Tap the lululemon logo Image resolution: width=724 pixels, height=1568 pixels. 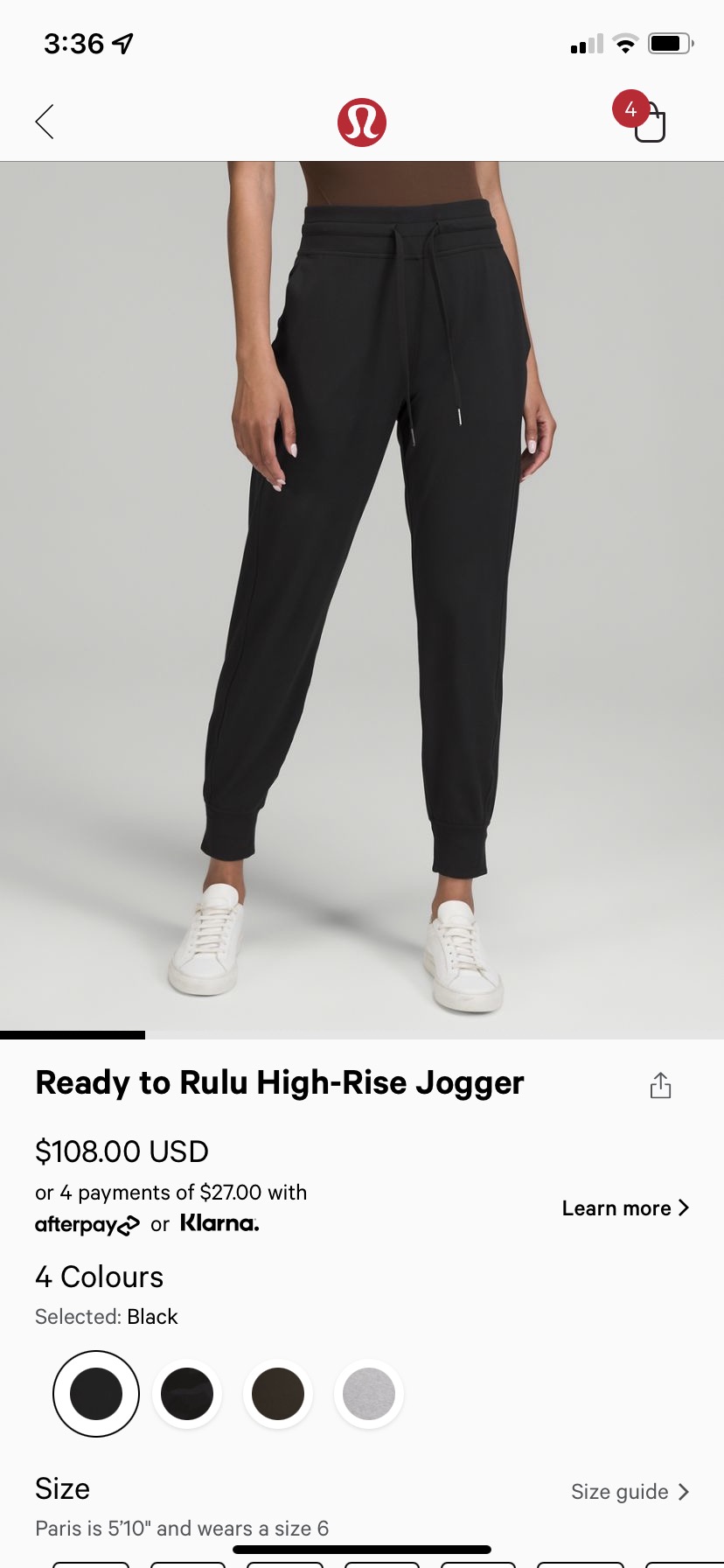(x=362, y=122)
